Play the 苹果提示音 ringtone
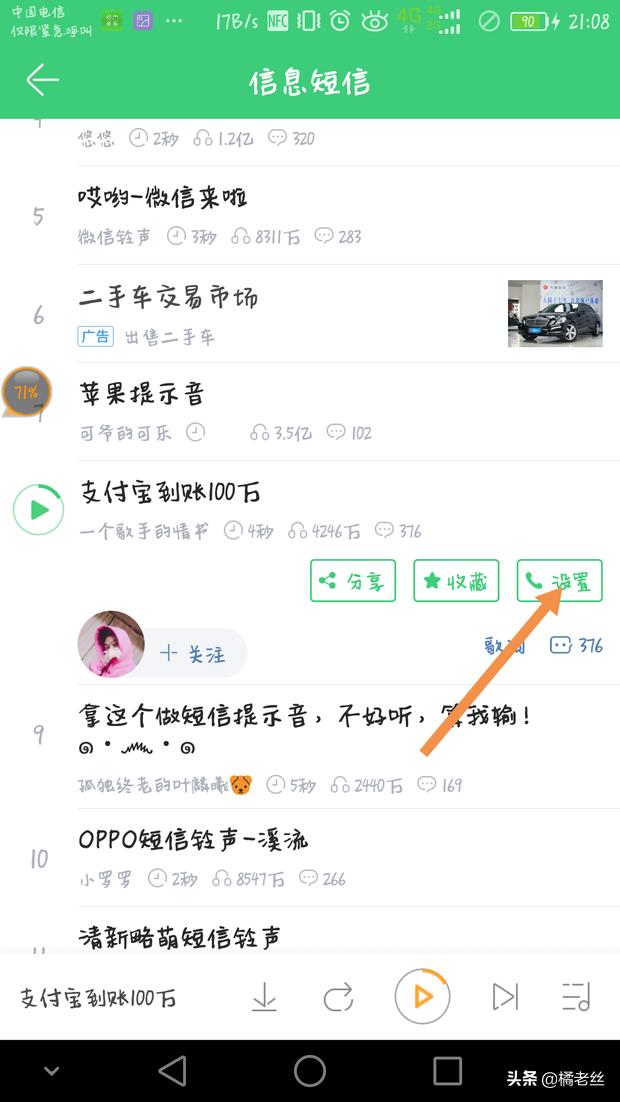The height and width of the screenshot is (1102, 620). click(142, 394)
